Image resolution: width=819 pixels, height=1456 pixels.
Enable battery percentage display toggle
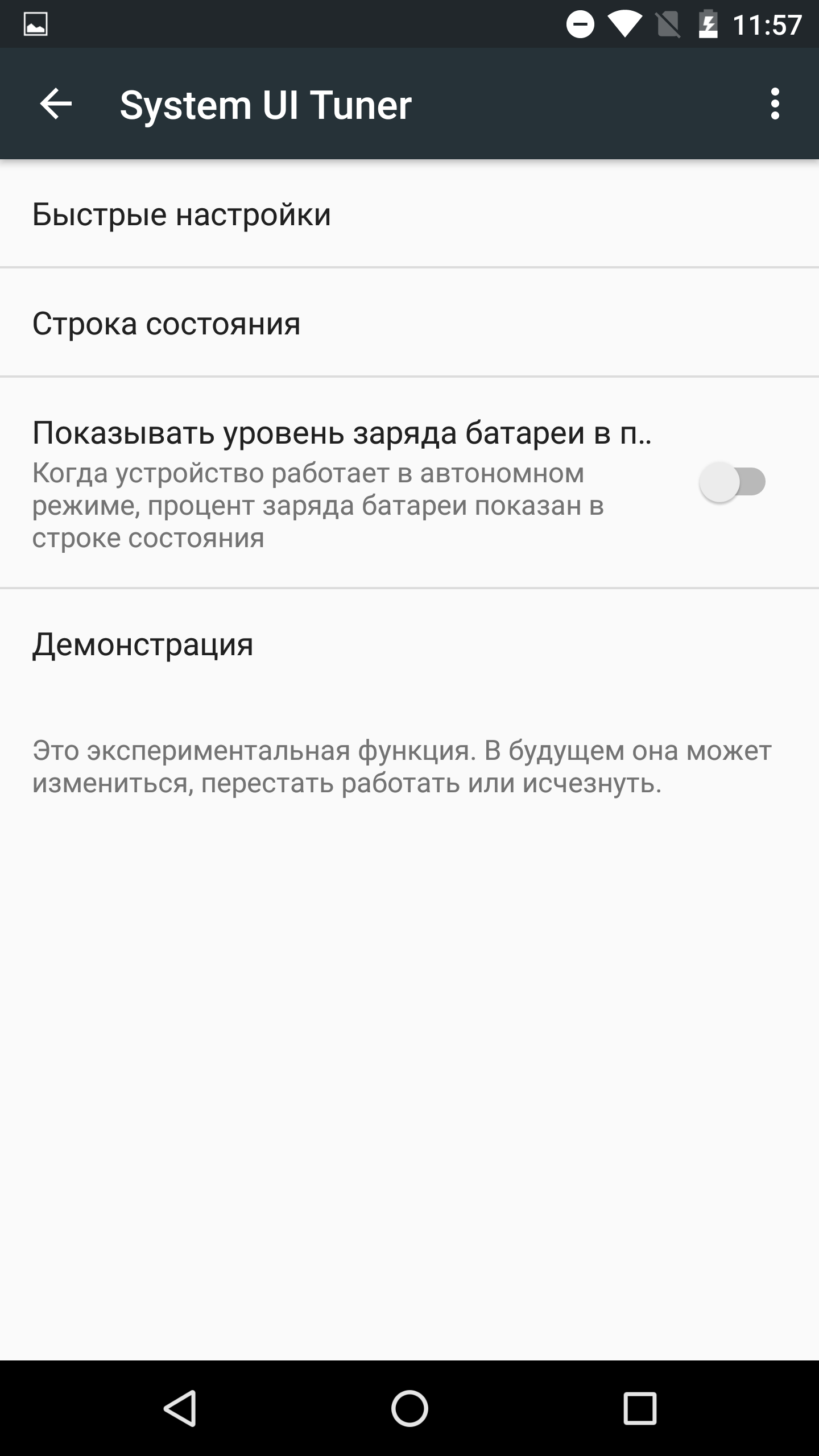click(733, 482)
